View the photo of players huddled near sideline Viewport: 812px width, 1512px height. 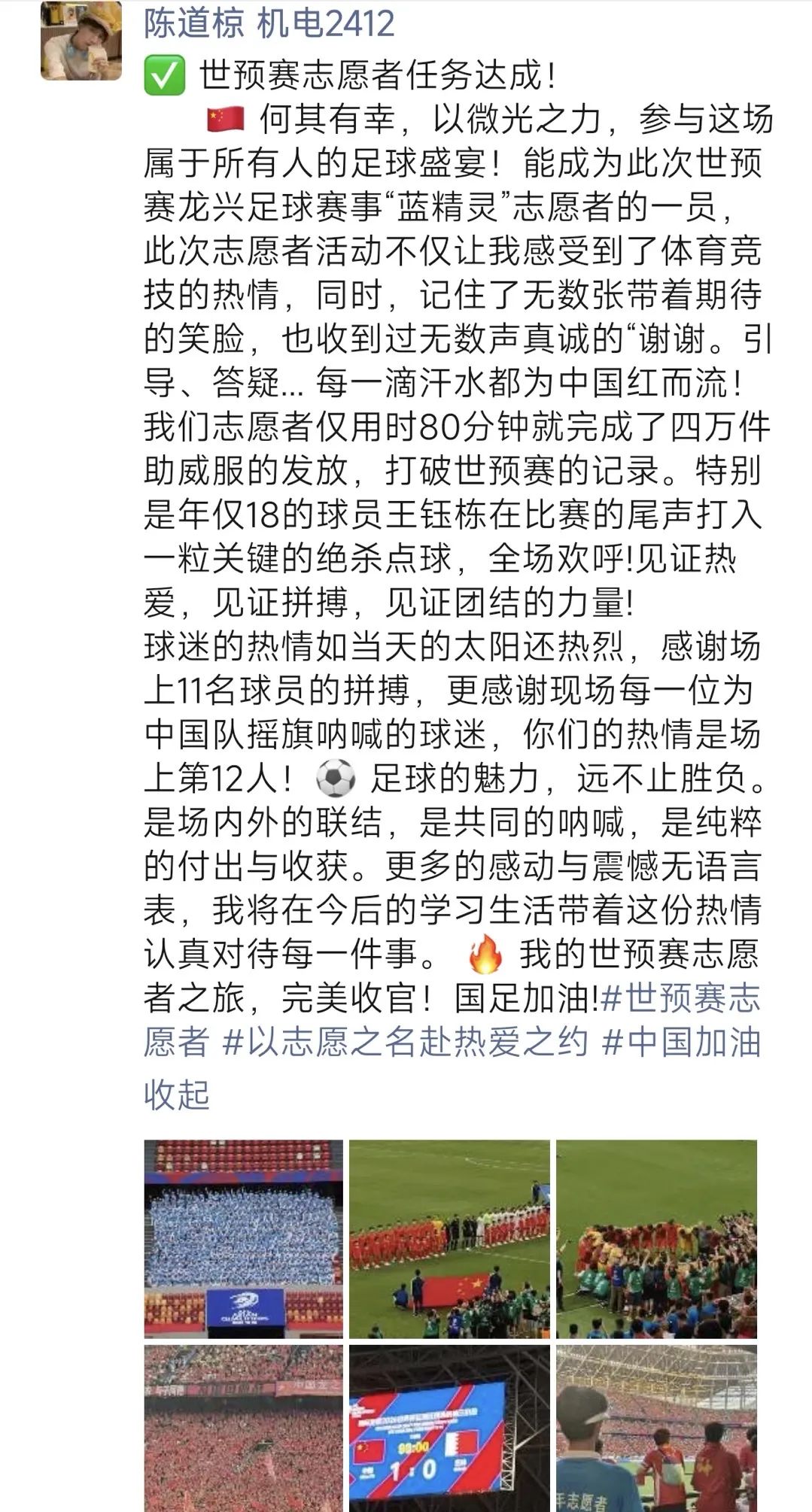[655, 1239]
